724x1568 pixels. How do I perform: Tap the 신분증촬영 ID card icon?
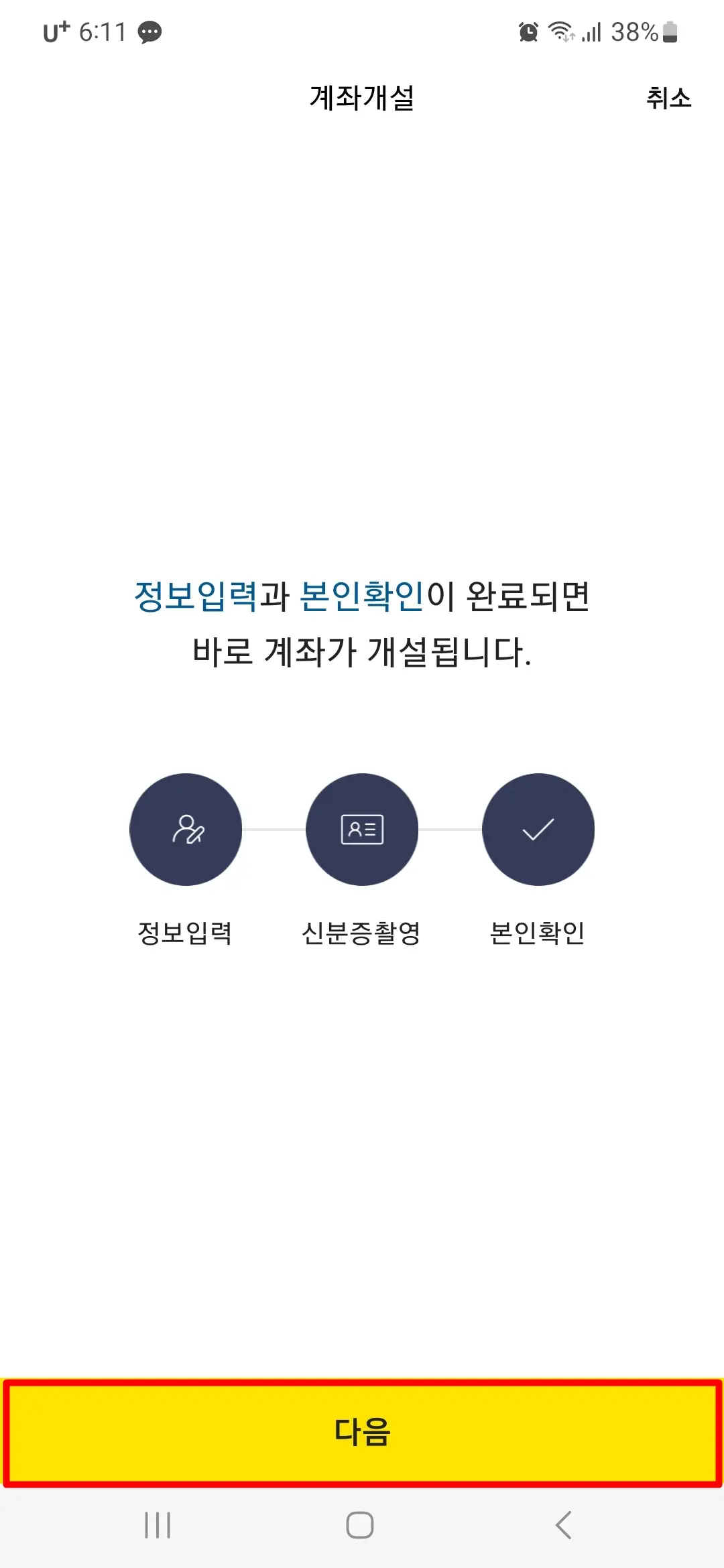pos(362,830)
